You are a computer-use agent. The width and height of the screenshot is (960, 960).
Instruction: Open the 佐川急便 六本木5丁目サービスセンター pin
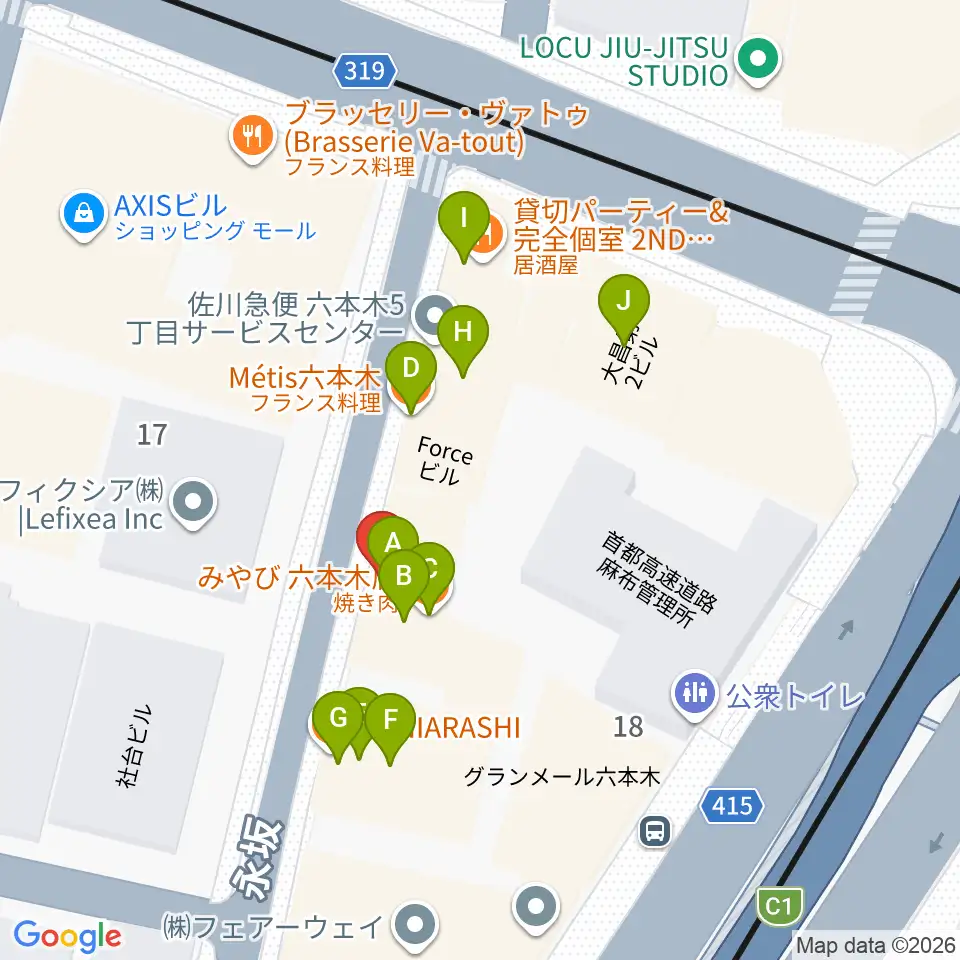[433, 316]
